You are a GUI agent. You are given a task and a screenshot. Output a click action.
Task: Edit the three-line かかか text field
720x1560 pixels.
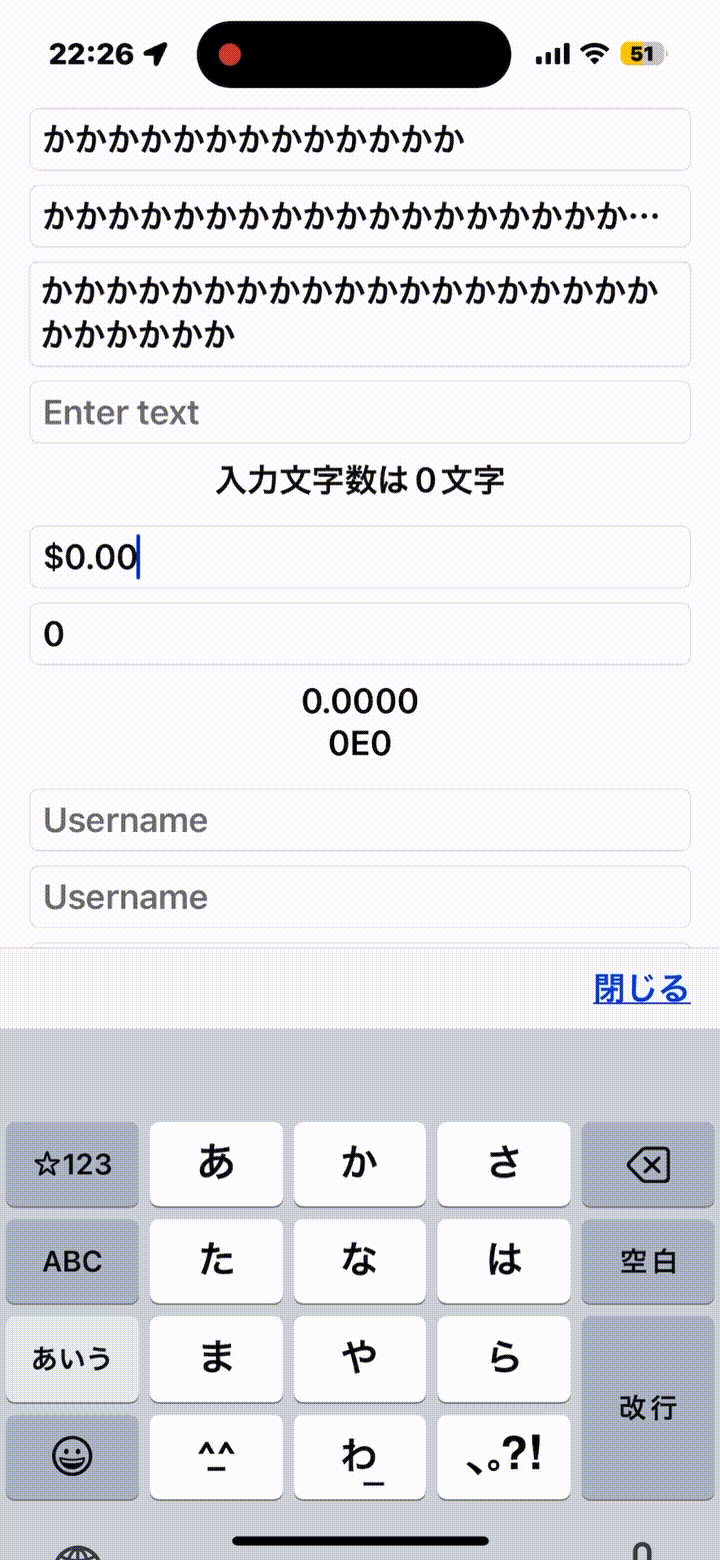(360, 314)
